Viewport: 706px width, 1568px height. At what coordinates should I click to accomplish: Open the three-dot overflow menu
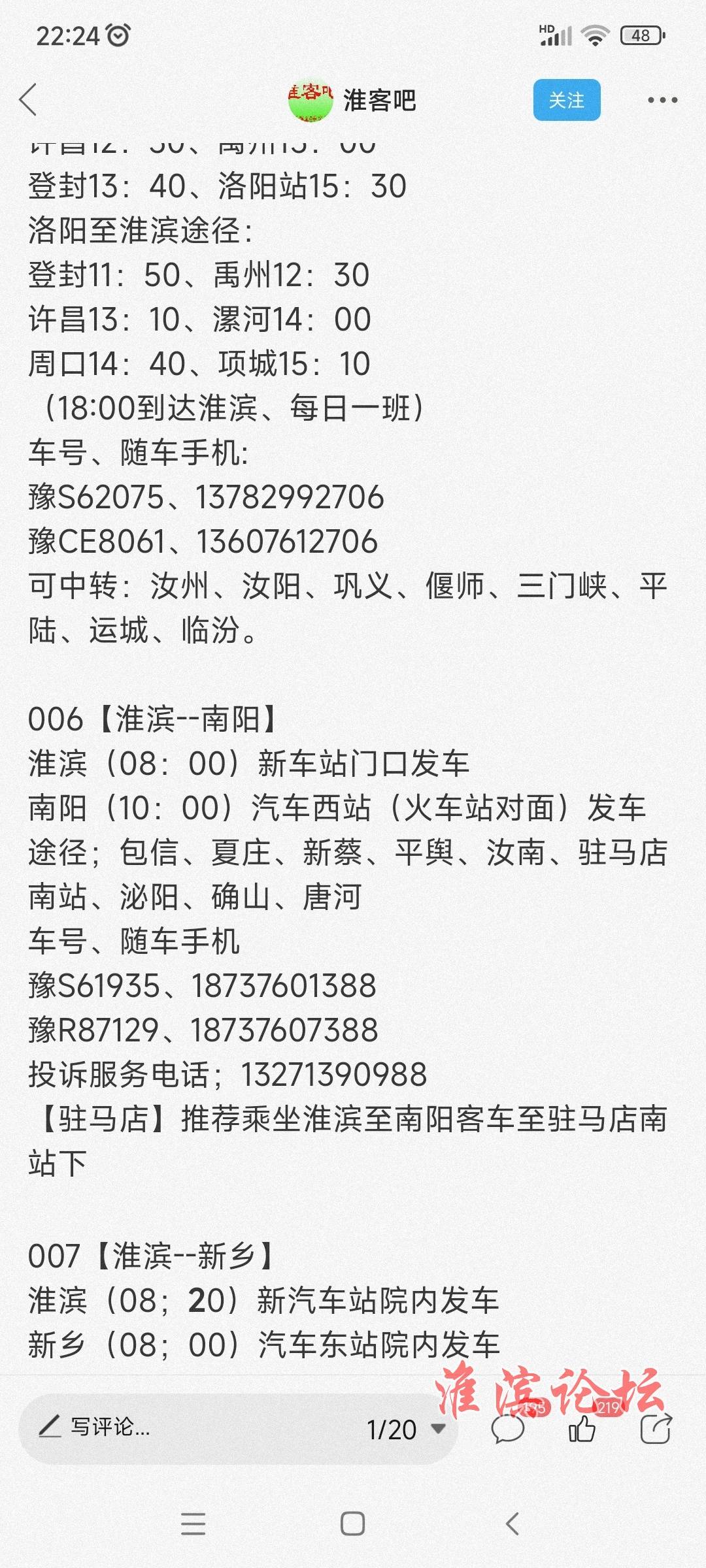pyautogui.click(x=662, y=100)
